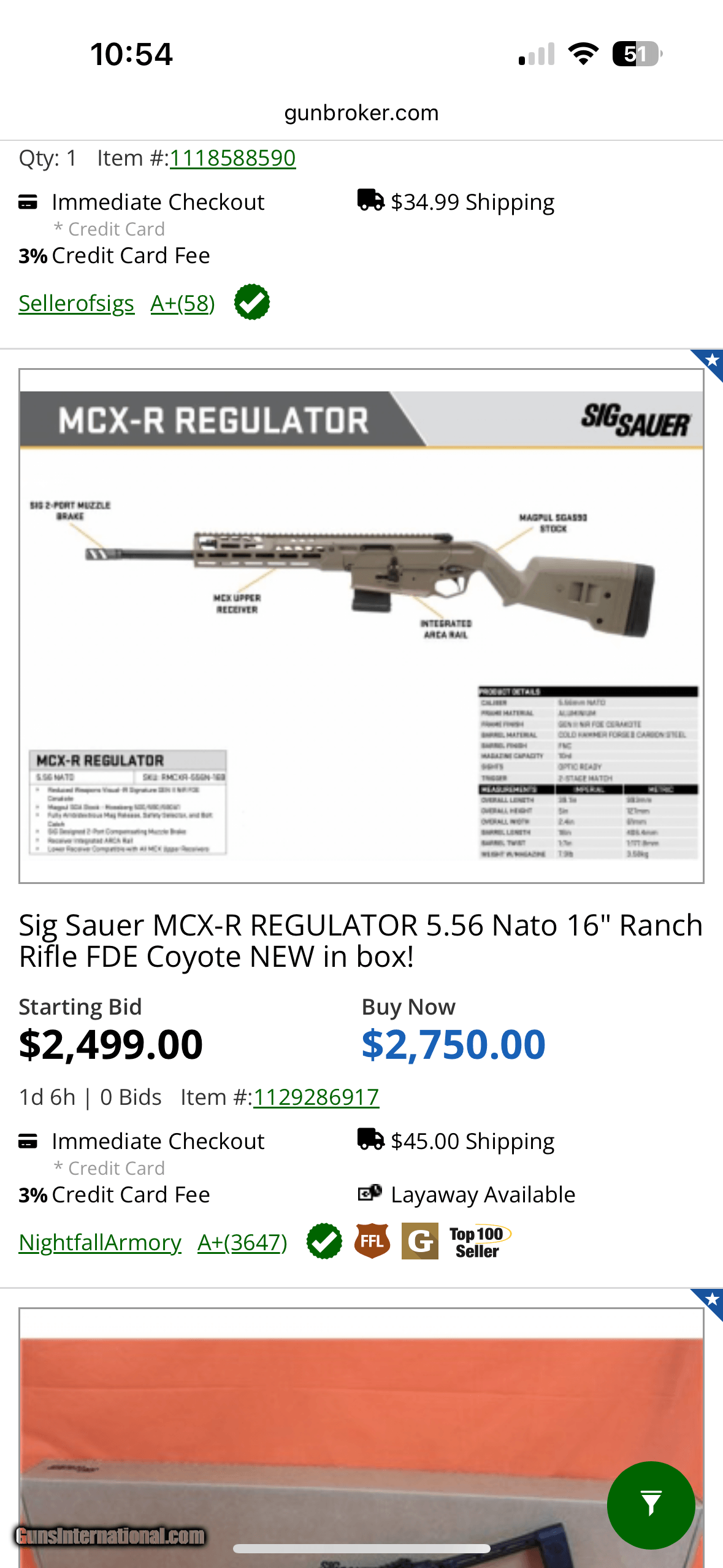Screen dimensions: 723x1568
Task: Open item number 1129286917 link
Action: 316,1097
